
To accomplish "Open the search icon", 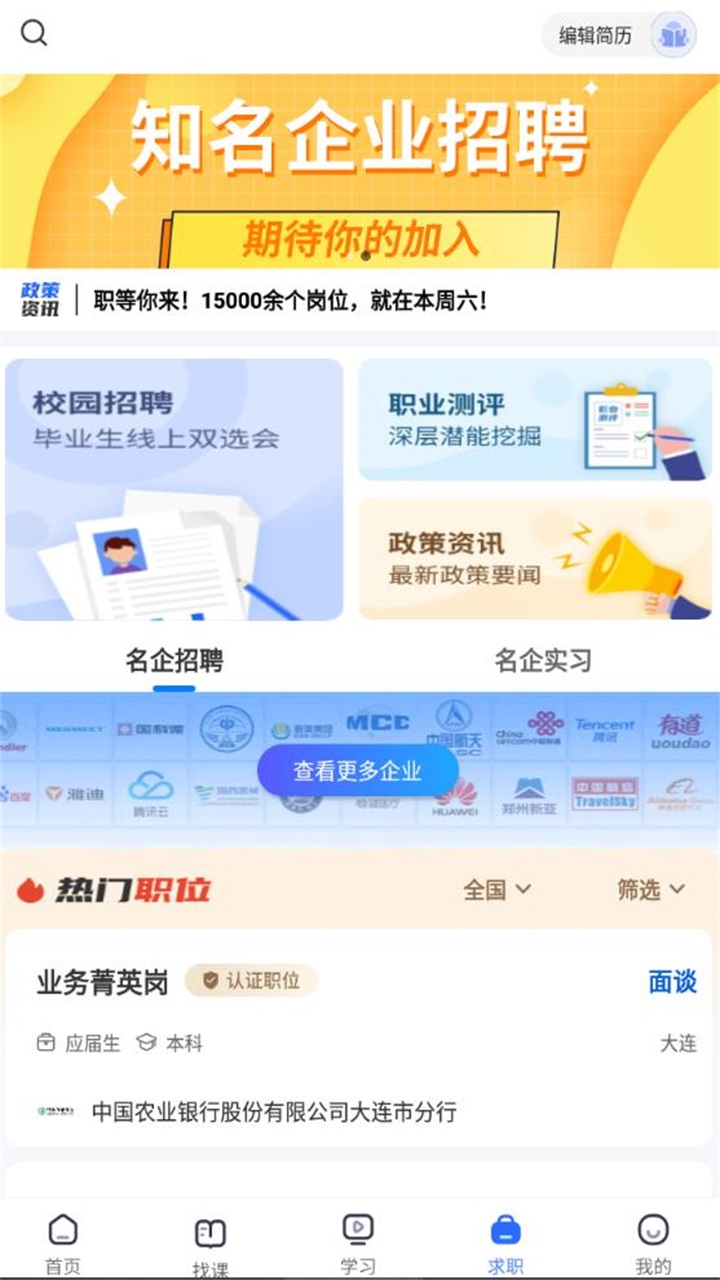I will [x=34, y=34].
